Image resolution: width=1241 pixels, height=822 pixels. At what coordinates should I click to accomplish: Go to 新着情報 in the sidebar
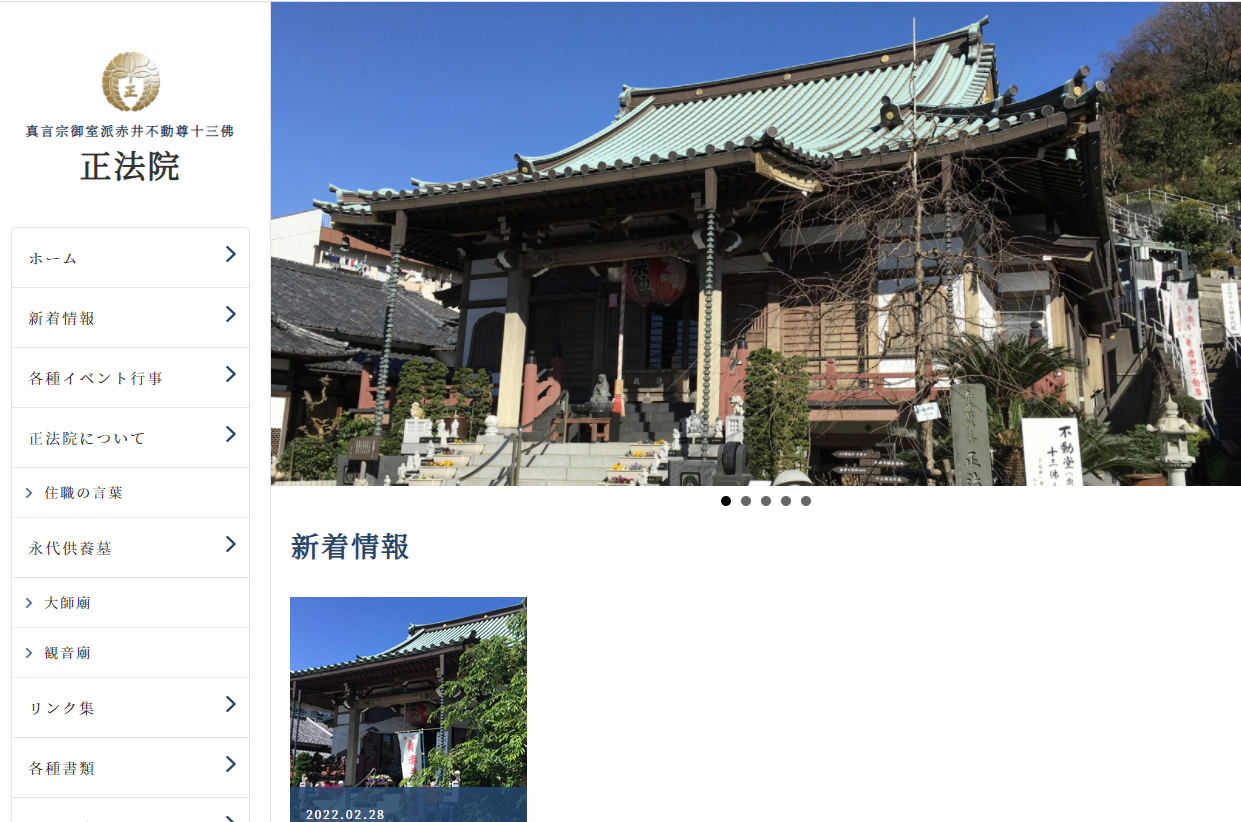pyautogui.click(x=130, y=318)
